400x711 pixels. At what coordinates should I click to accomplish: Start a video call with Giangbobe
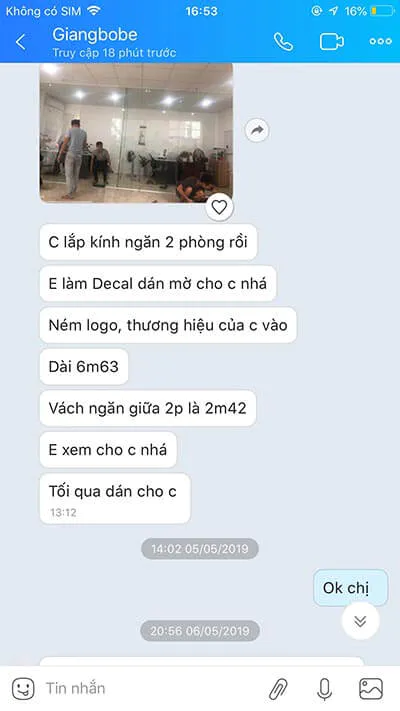pos(332,42)
